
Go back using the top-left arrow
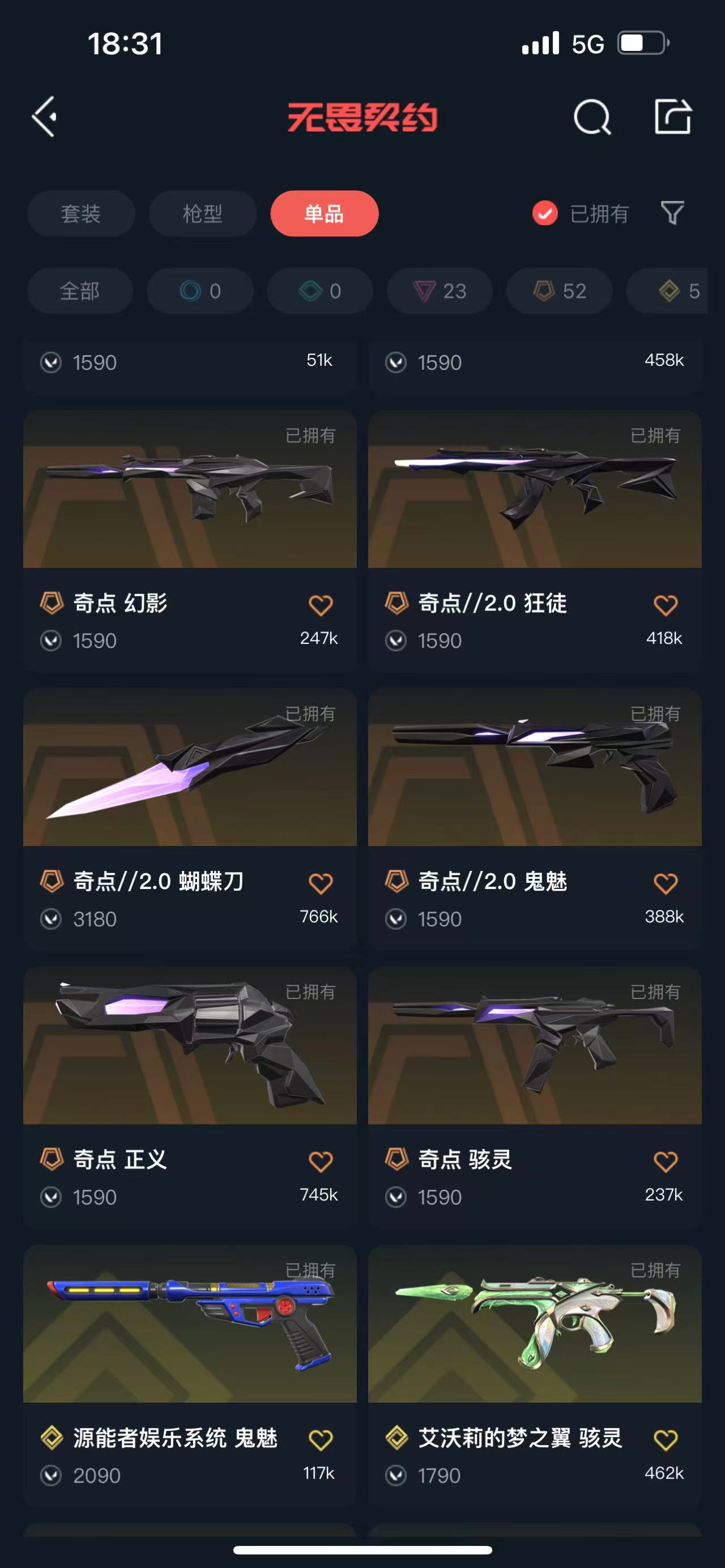[44, 116]
